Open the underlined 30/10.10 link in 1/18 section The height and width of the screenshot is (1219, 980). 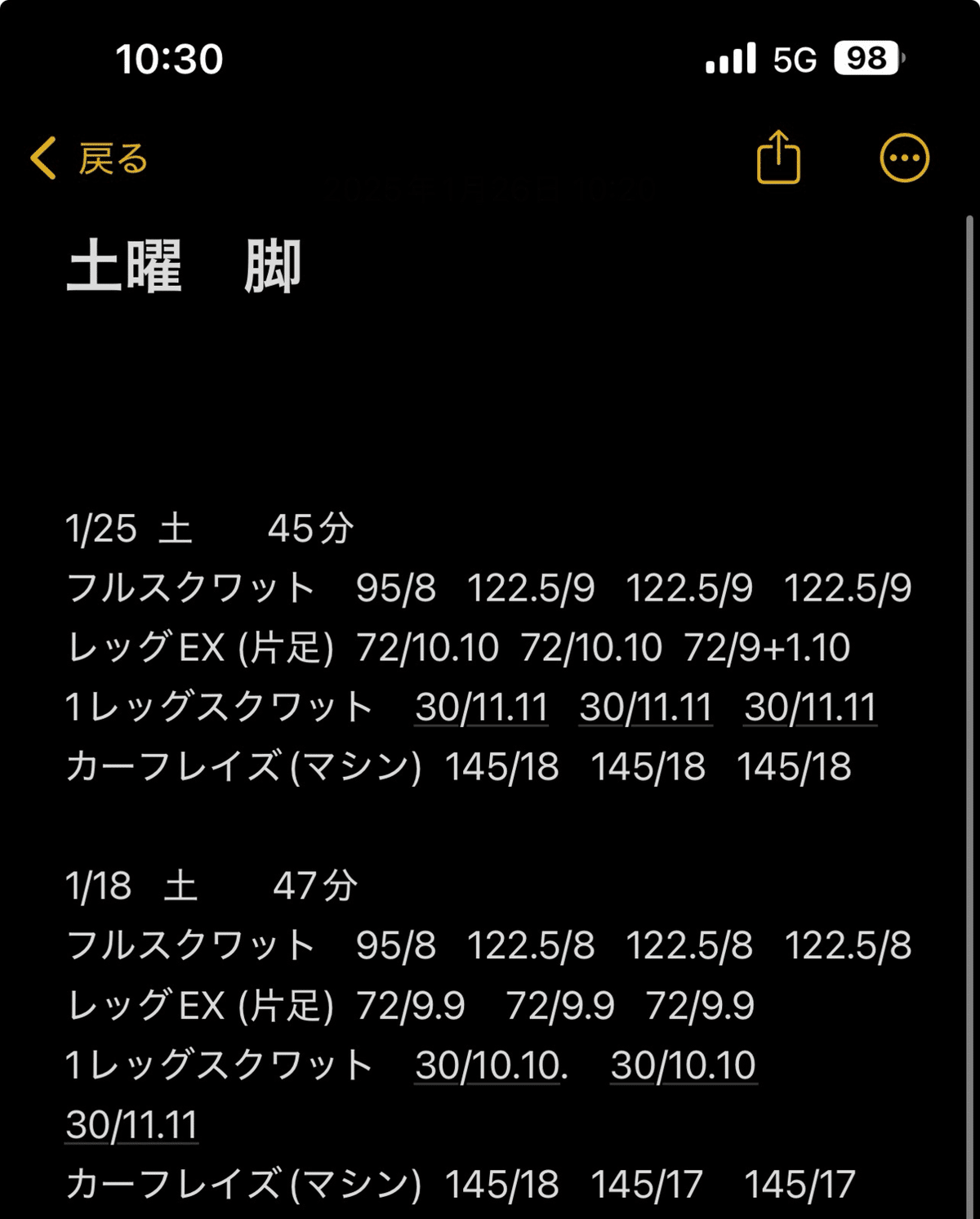coord(487,1065)
